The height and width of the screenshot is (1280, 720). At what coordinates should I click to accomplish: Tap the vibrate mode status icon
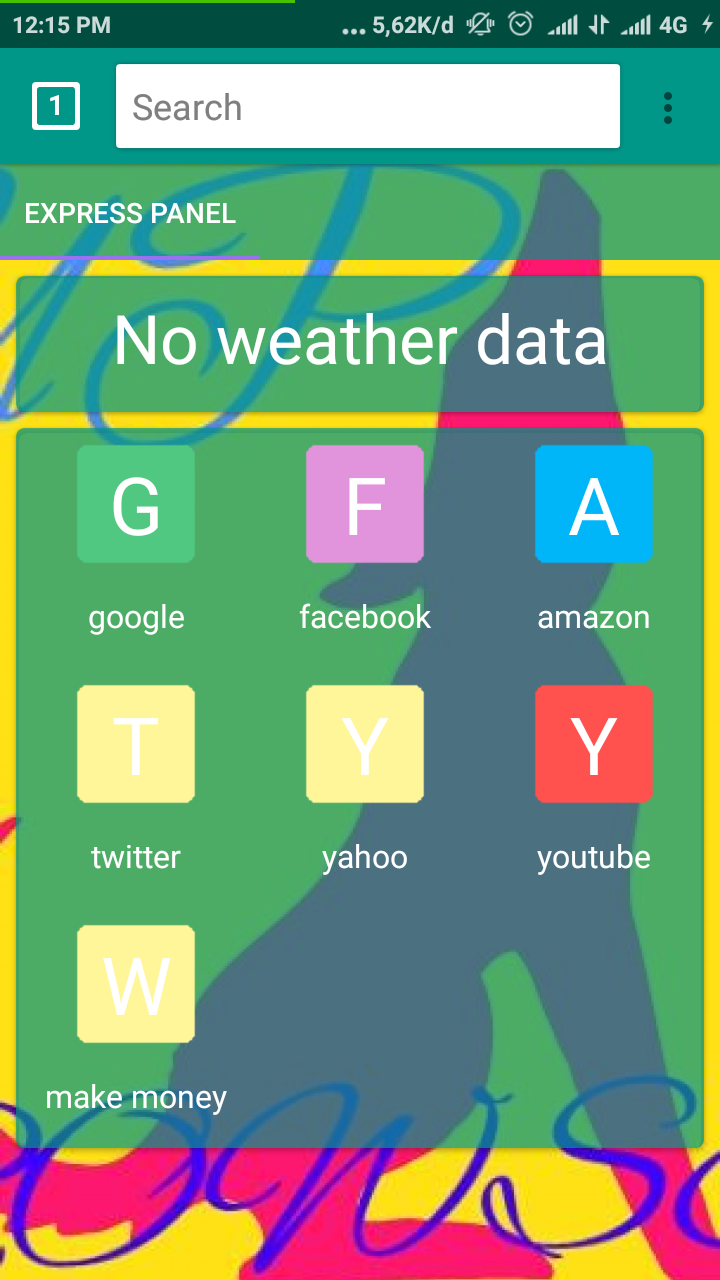[480, 24]
